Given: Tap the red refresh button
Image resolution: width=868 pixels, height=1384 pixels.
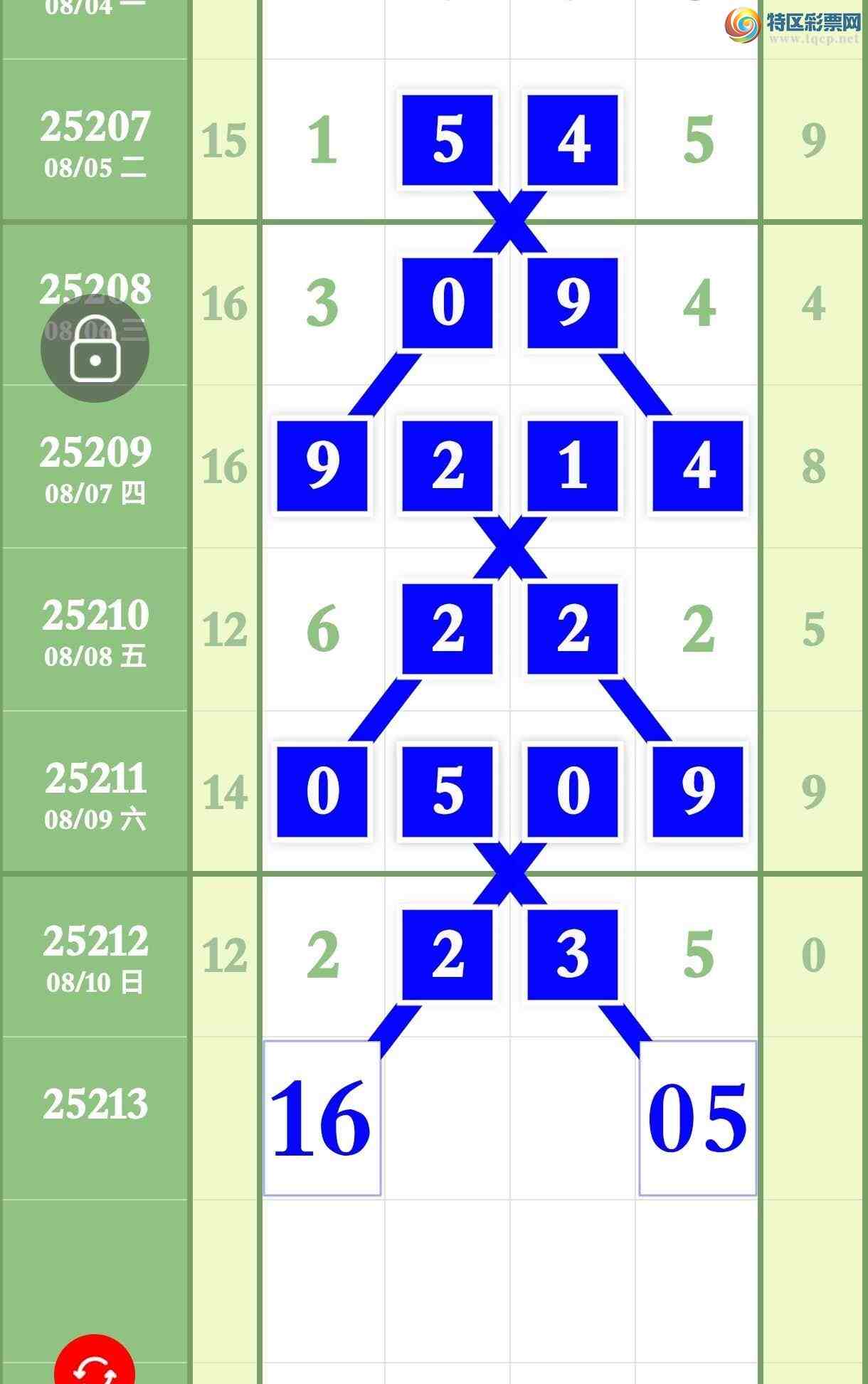Looking at the screenshot, I should point(95,1363).
